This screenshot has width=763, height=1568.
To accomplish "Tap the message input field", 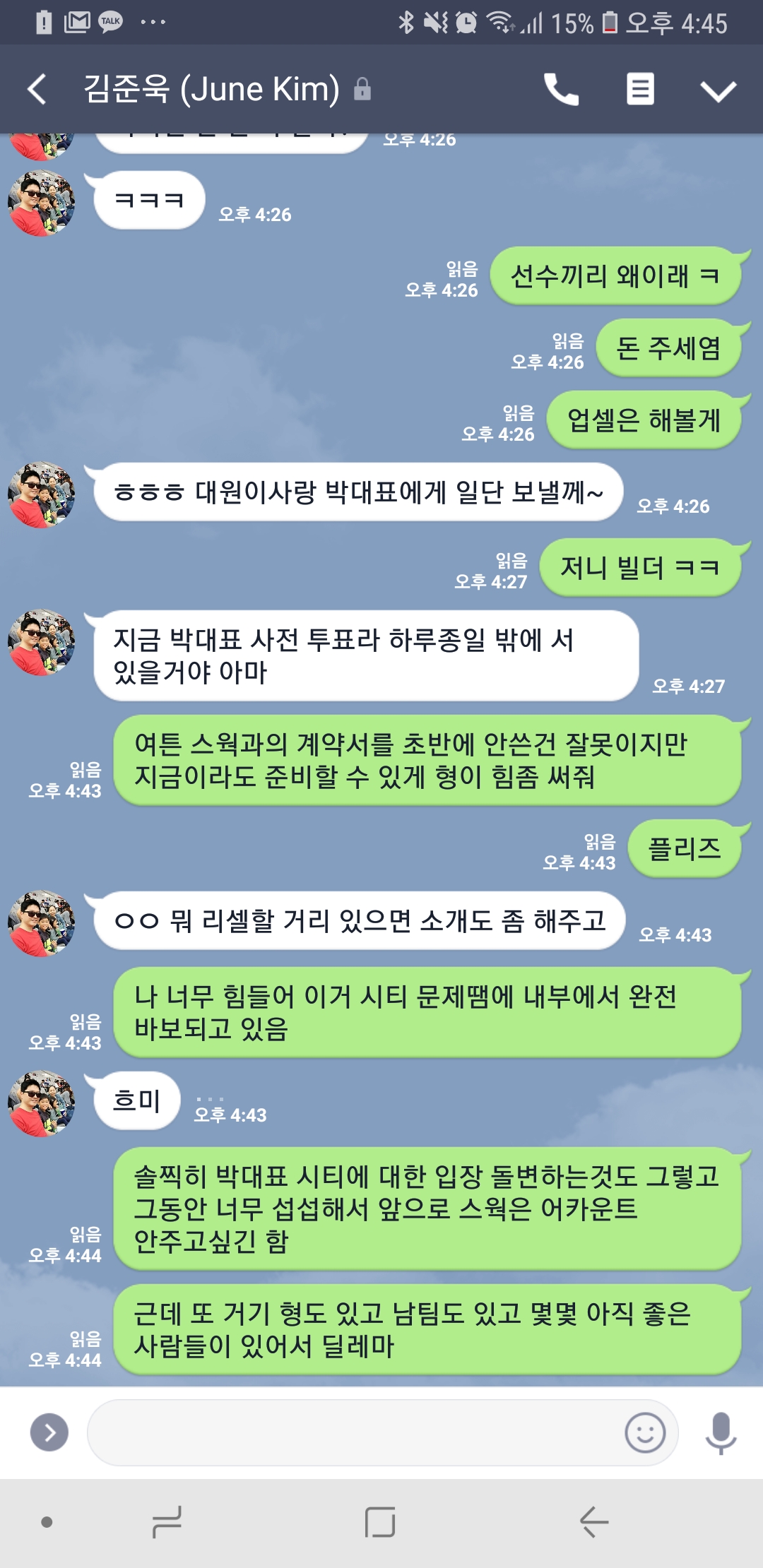I will pyautogui.click(x=353, y=1432).
